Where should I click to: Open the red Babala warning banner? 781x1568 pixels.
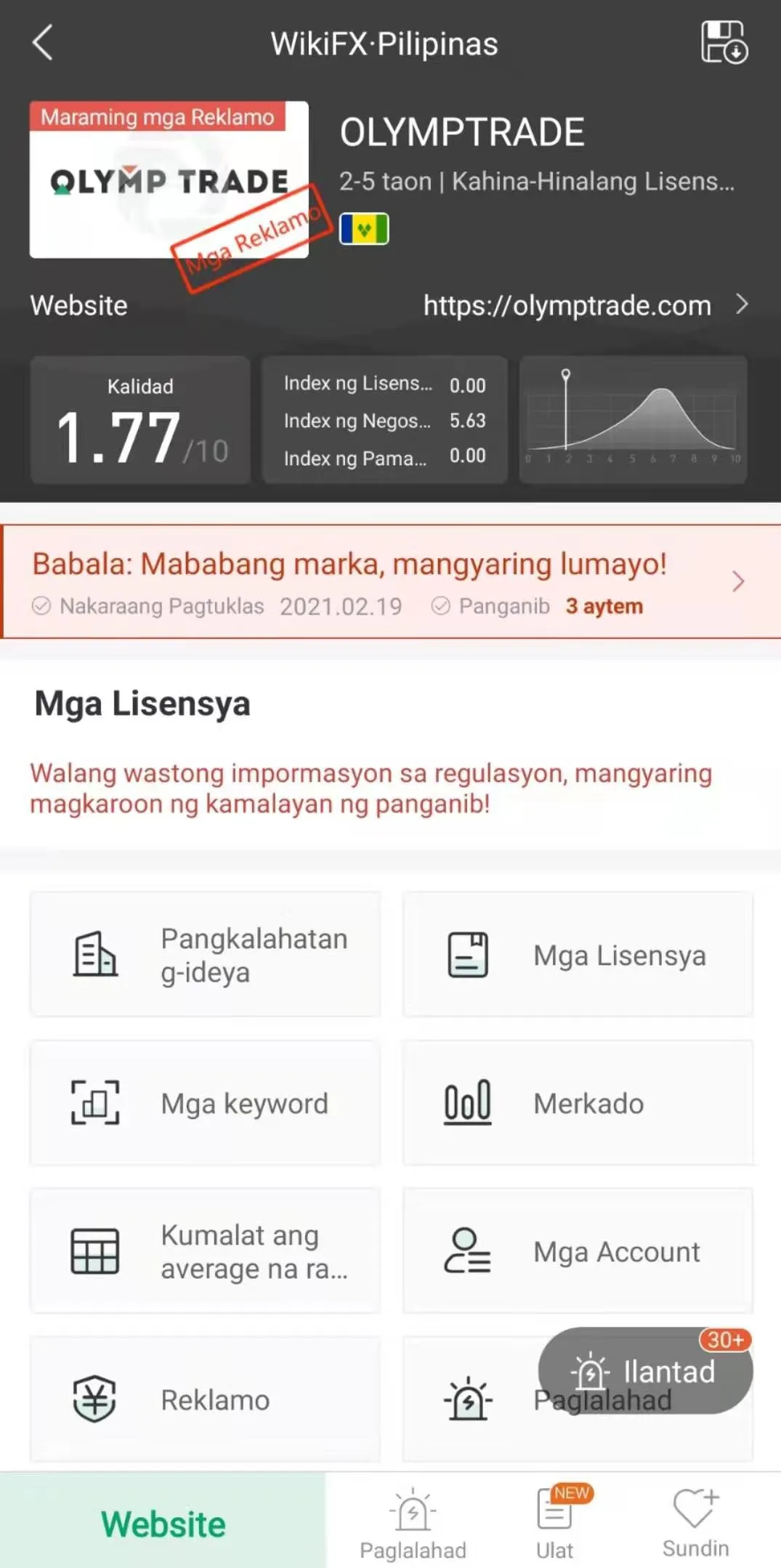391,582
